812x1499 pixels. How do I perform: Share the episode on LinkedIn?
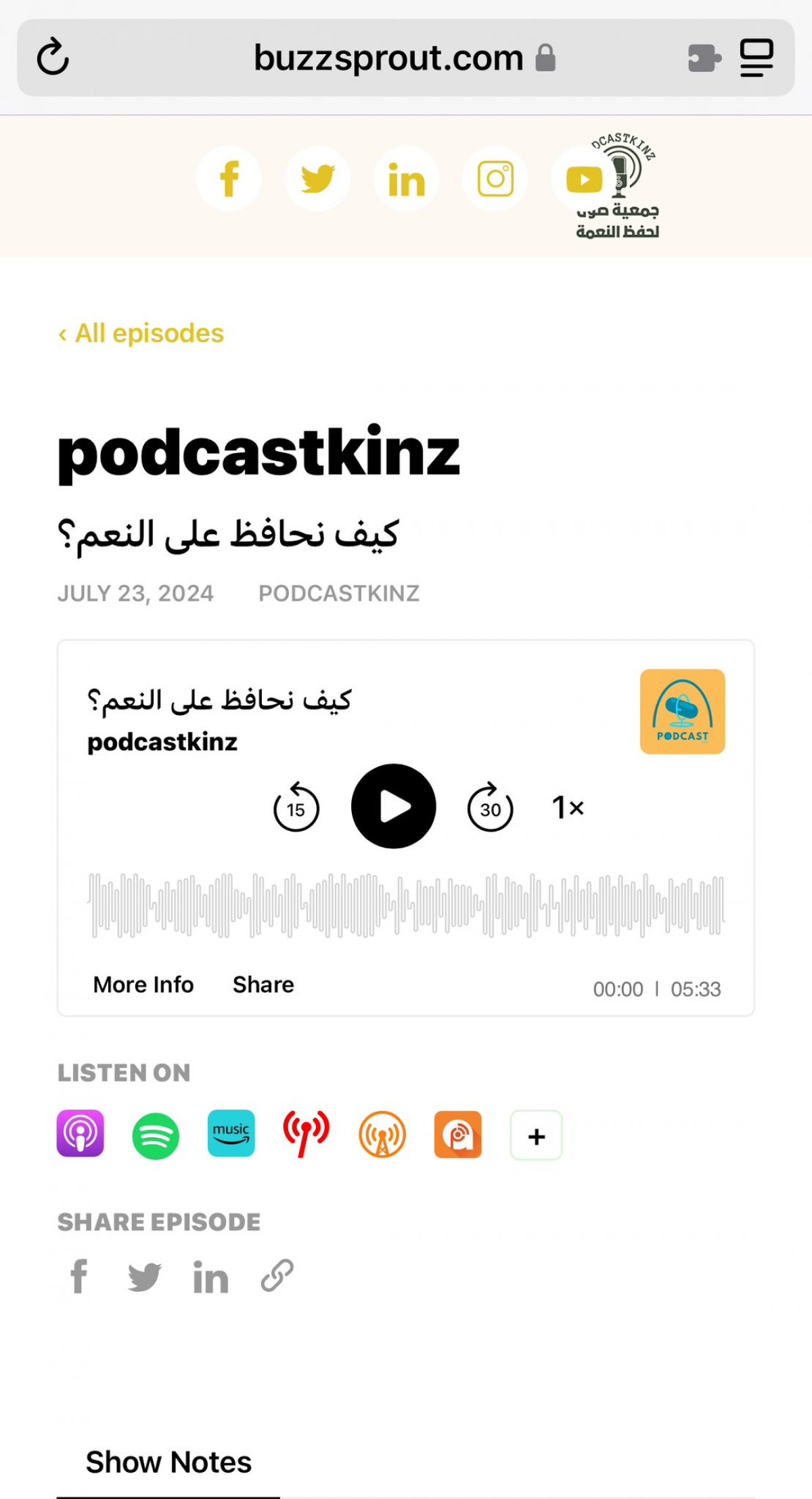tap(210, 1278)
